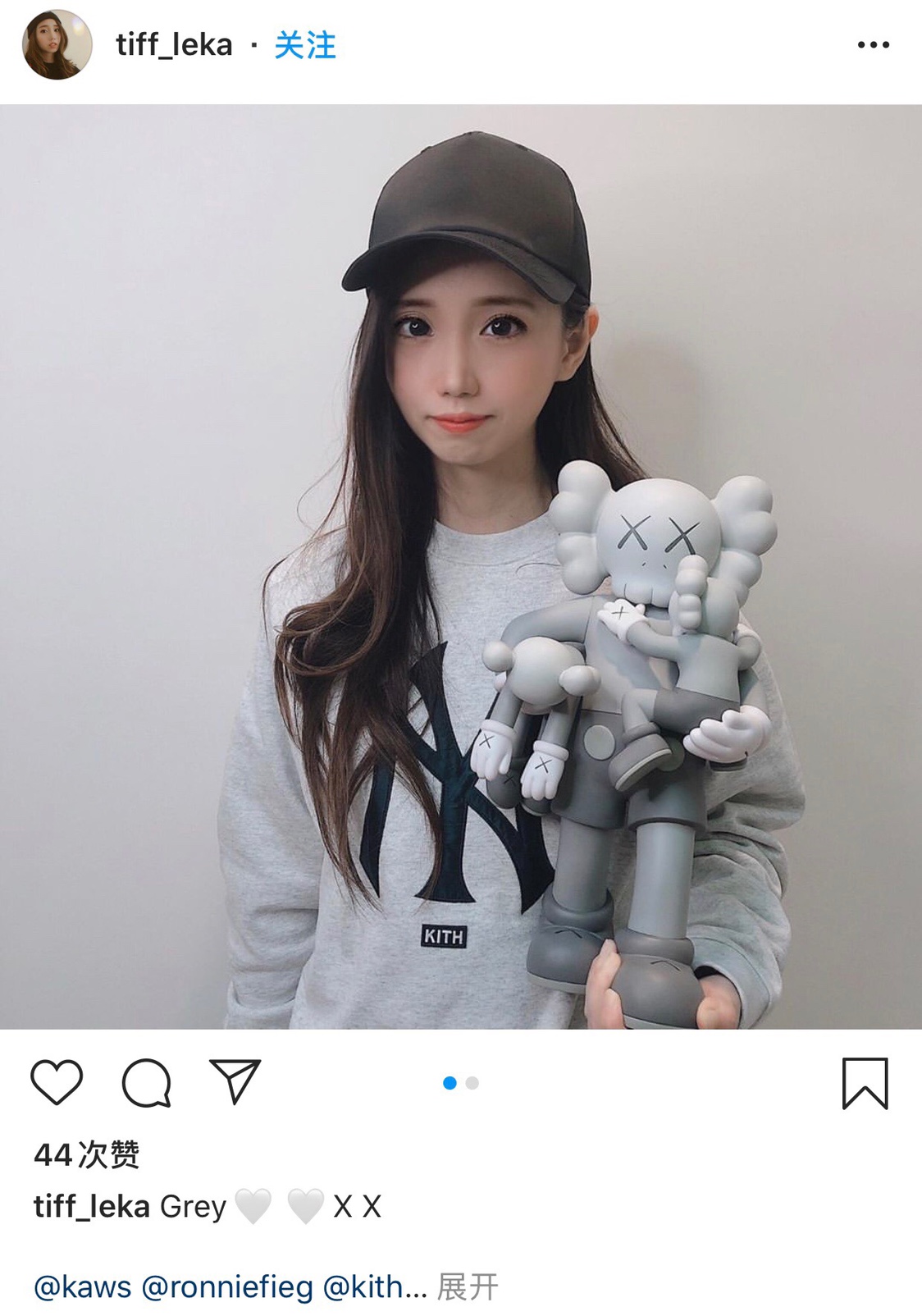922x1316 pixels.
Task: Like this post with the heart icon
Action: tap(57, 1082)
